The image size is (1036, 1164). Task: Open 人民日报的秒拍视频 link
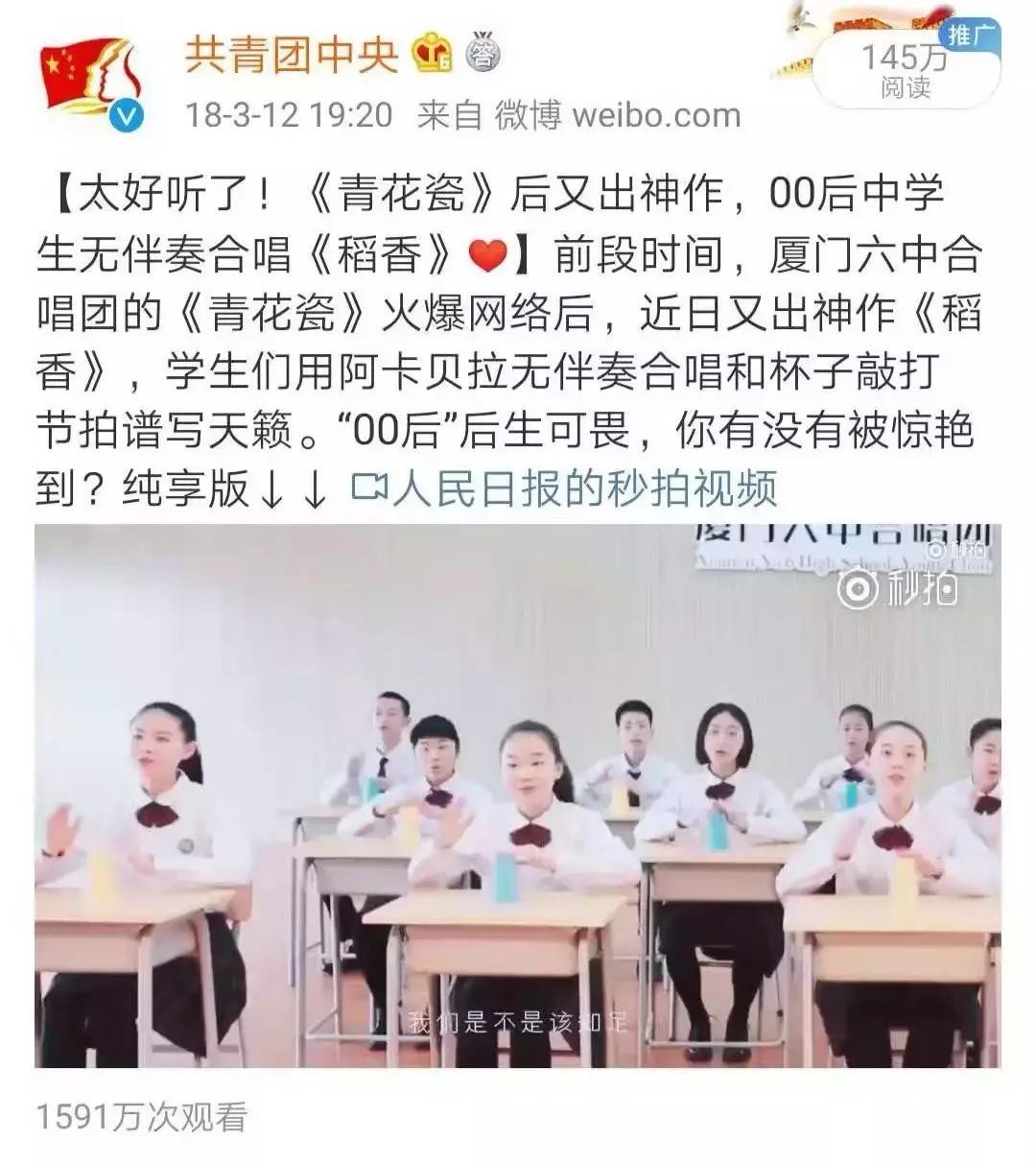click(564, 488)
